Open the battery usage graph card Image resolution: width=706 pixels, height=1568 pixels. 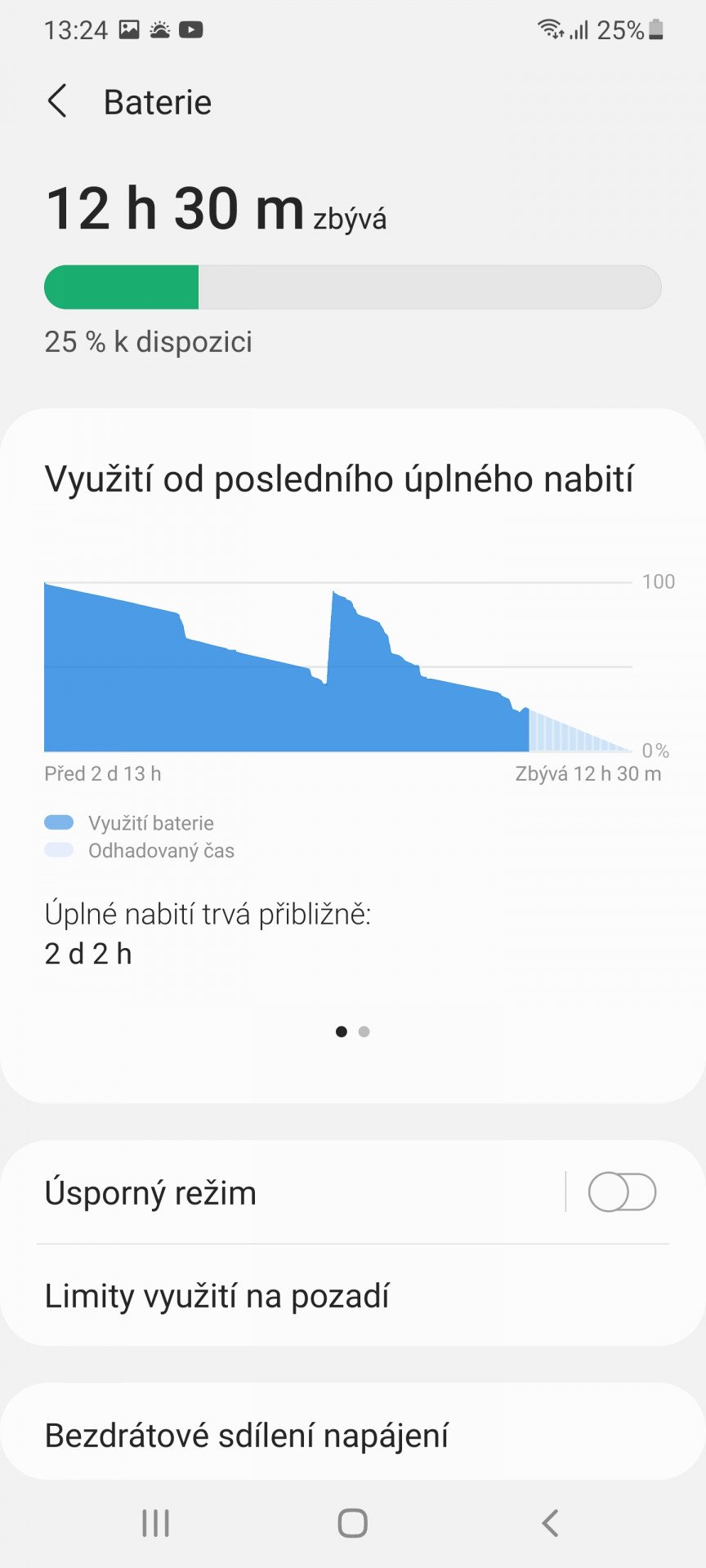353,755
